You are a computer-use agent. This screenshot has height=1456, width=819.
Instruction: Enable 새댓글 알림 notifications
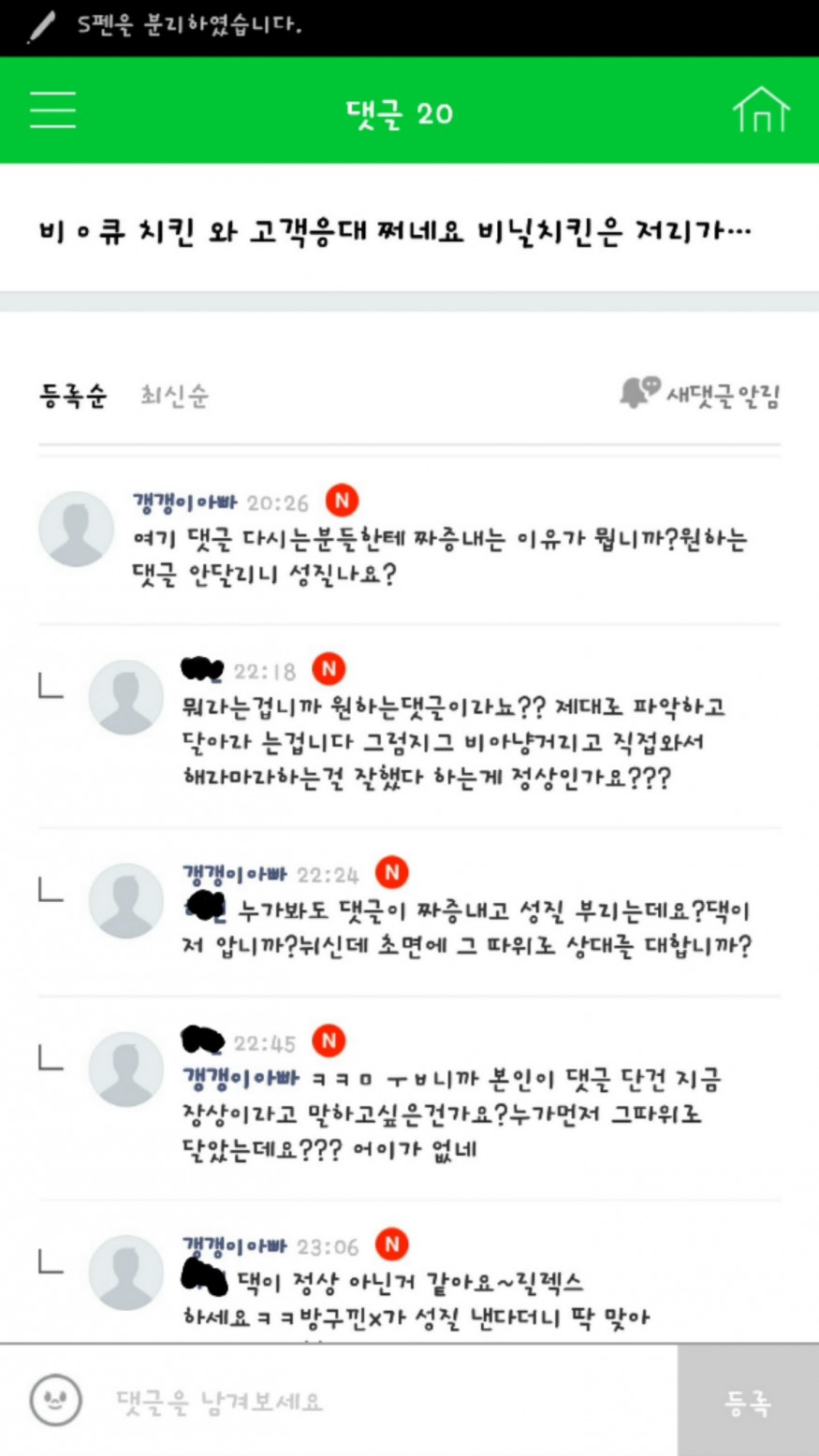[700, 394]
